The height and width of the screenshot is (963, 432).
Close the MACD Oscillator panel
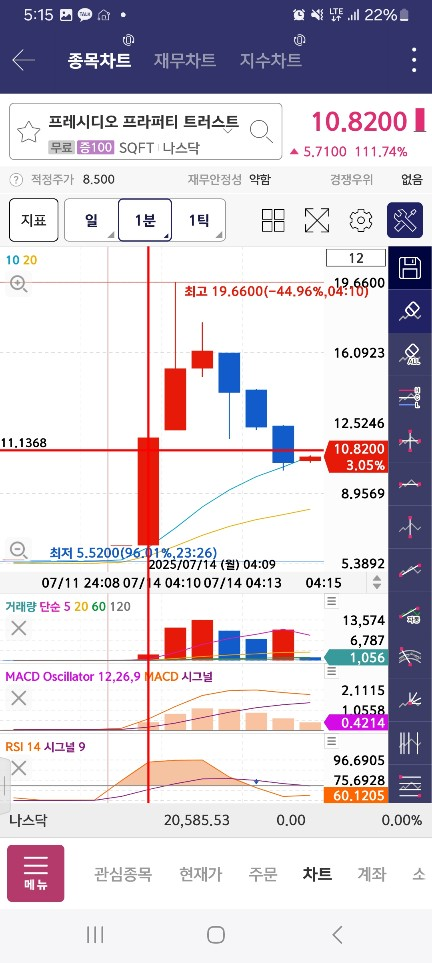pyautogui.click(x=18, y=698)
